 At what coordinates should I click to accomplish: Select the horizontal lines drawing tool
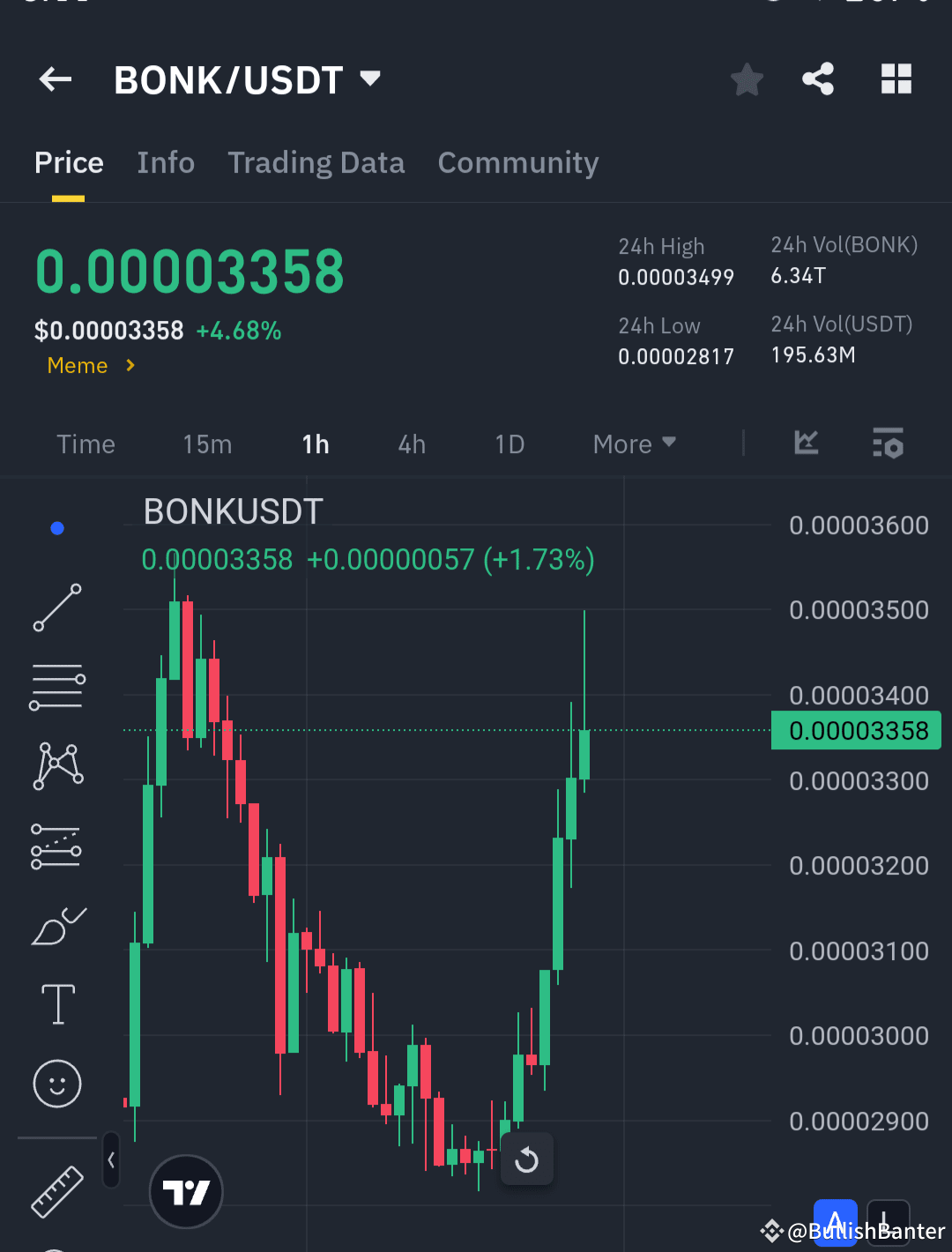click(57, 686)
